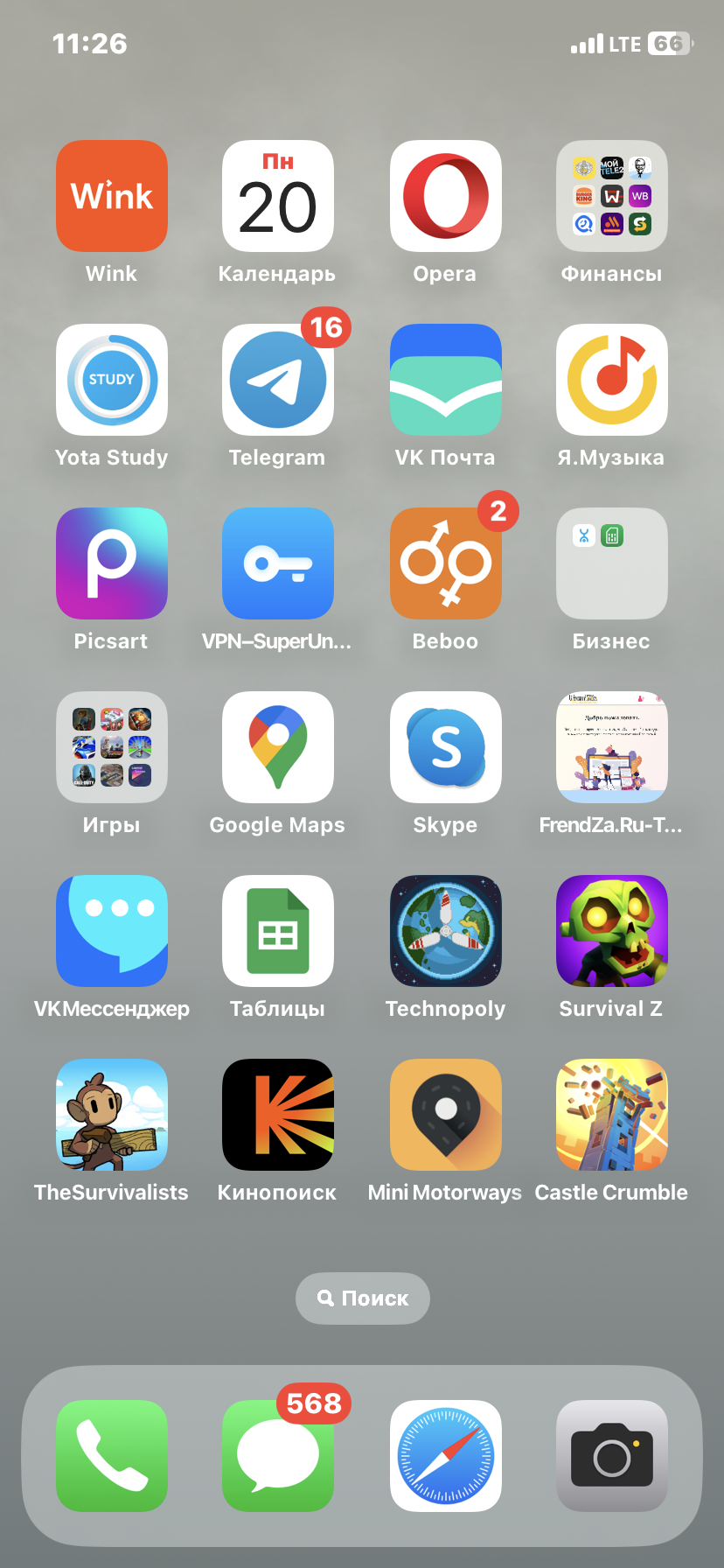Viewport: 724px width, 1568px height.
Task: Open the Wink app
Action: 112,196
